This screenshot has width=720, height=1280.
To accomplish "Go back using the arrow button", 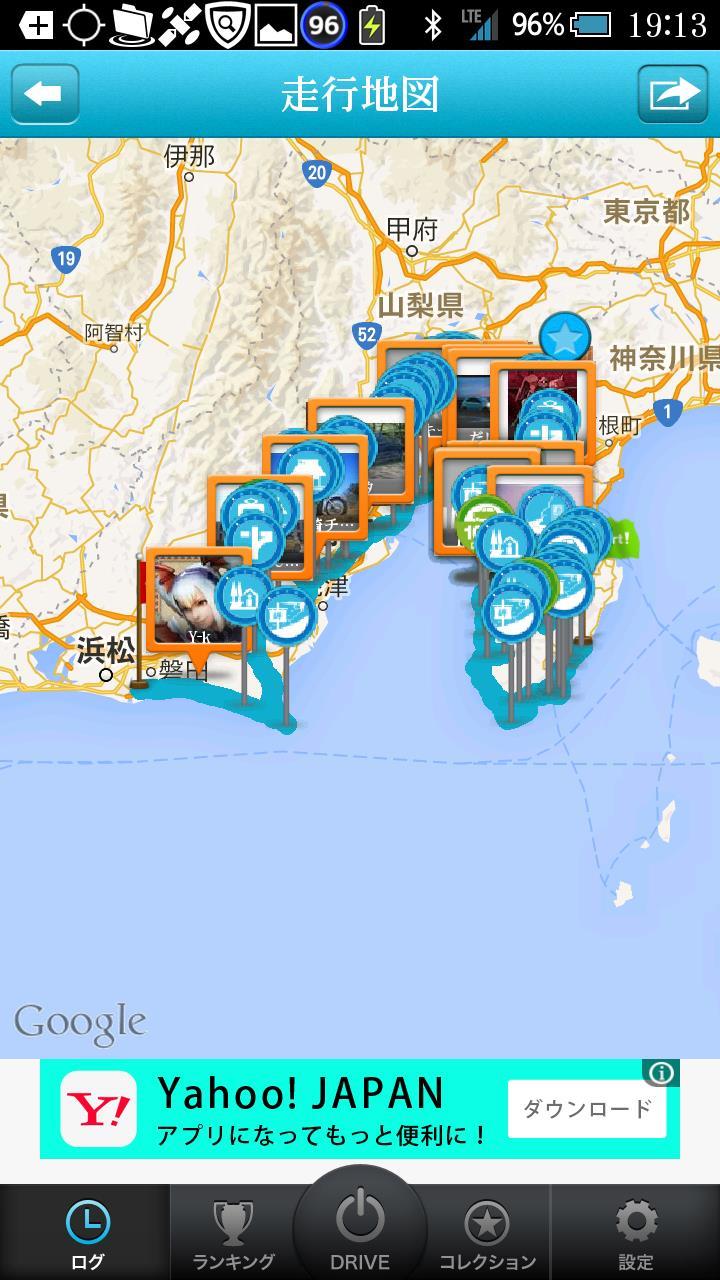I will [x=45, y=94].
